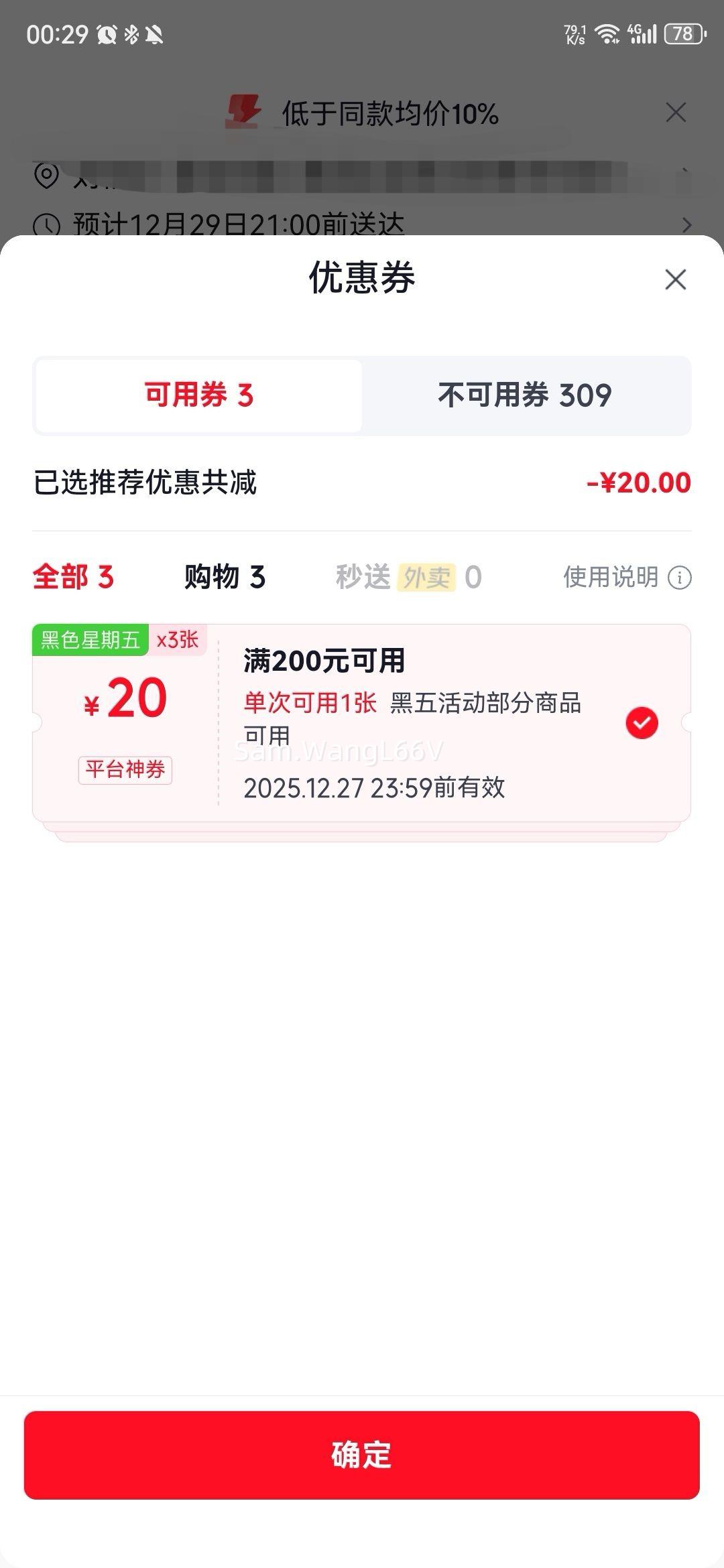Uncheck the selected ¥20 coupon
The image size is (724, 1568).
pyautogui.click(x=642, y=723)
